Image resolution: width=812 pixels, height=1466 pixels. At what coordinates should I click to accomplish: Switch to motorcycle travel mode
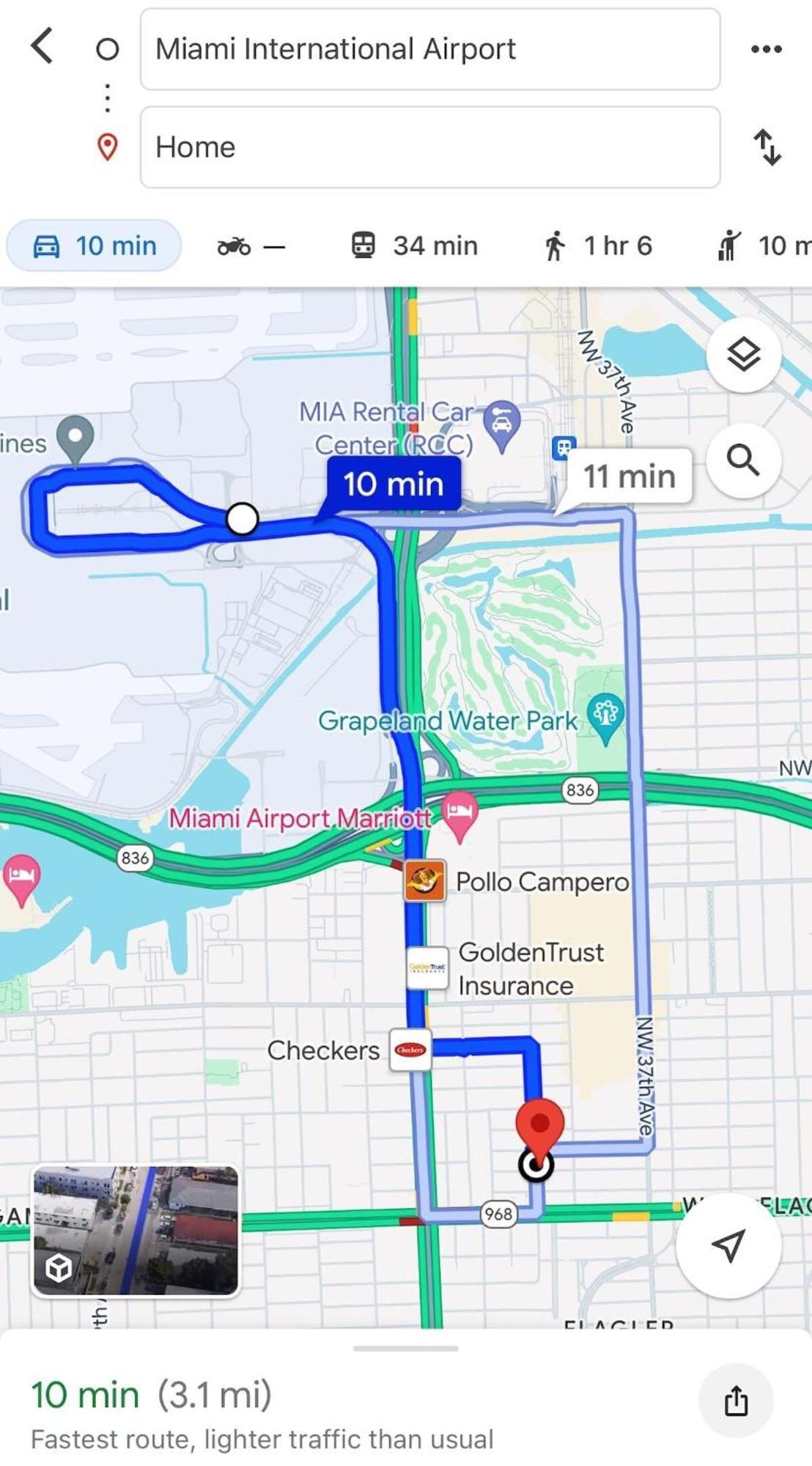[250, 246]
